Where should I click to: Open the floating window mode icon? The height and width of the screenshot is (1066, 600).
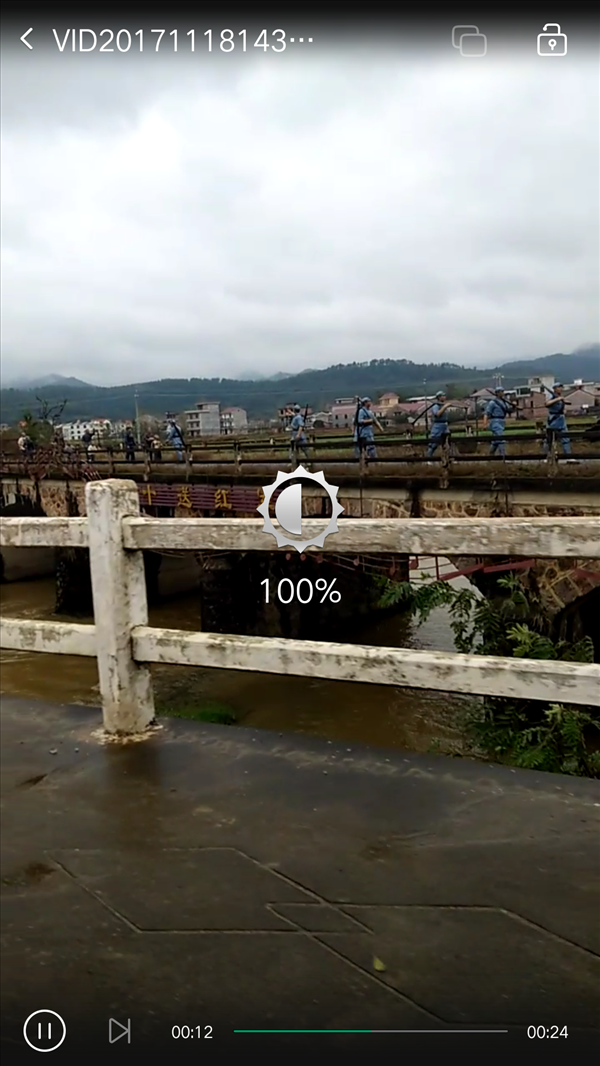[470, 41]
